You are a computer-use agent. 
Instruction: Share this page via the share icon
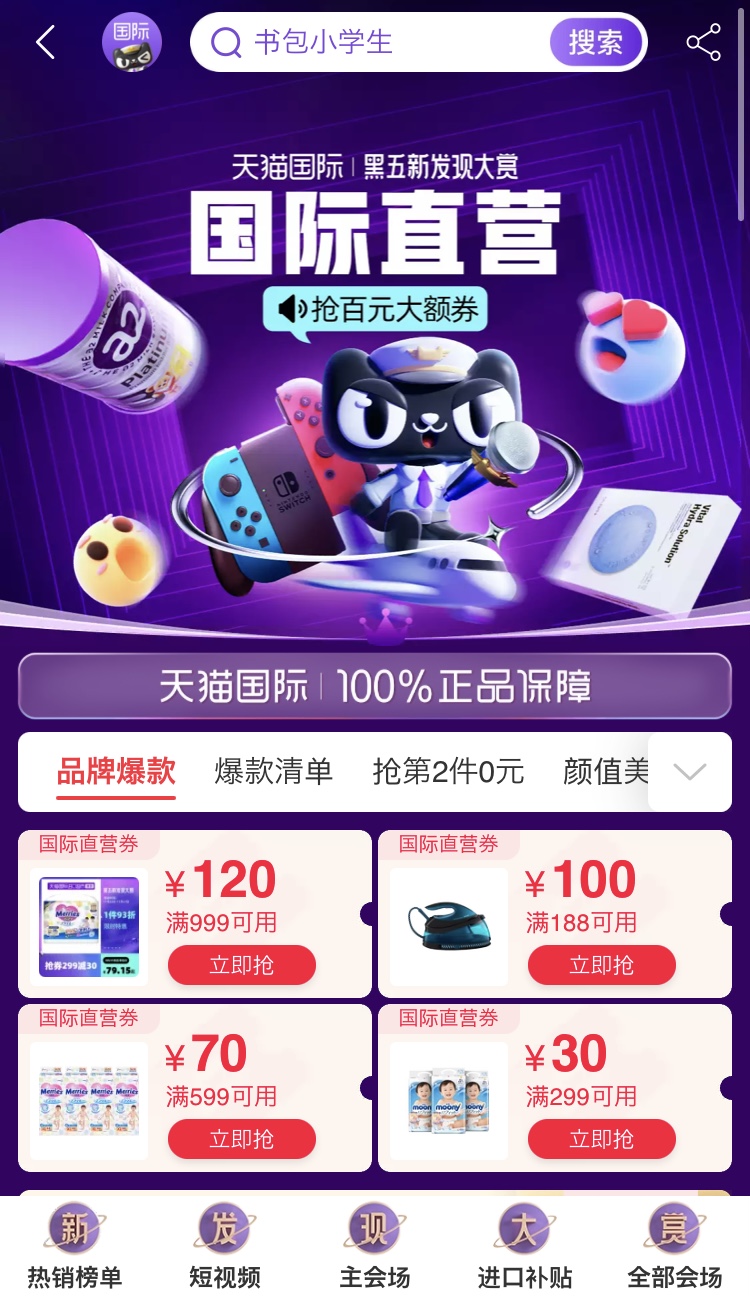point(704,42)
